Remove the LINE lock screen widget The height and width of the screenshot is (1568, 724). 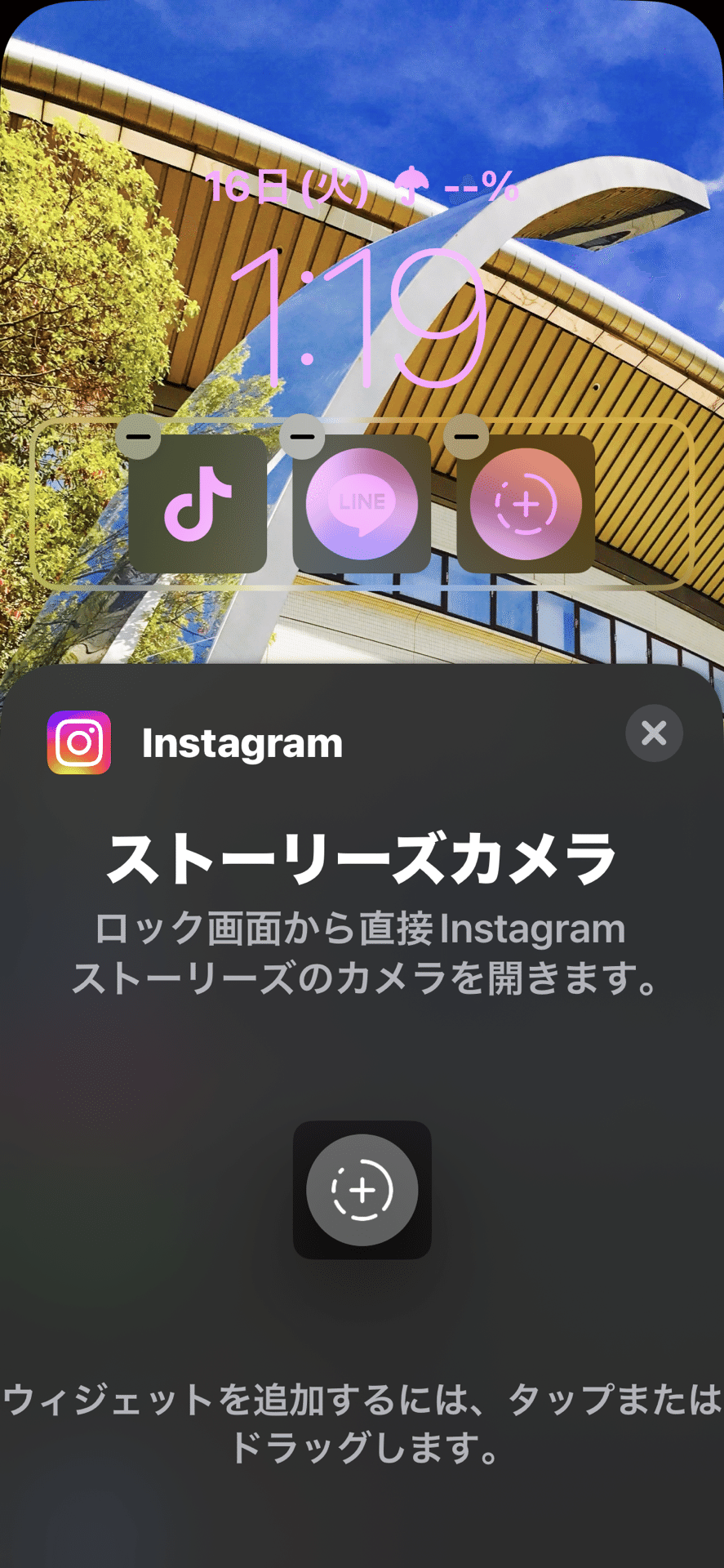(x=303, y=437)
